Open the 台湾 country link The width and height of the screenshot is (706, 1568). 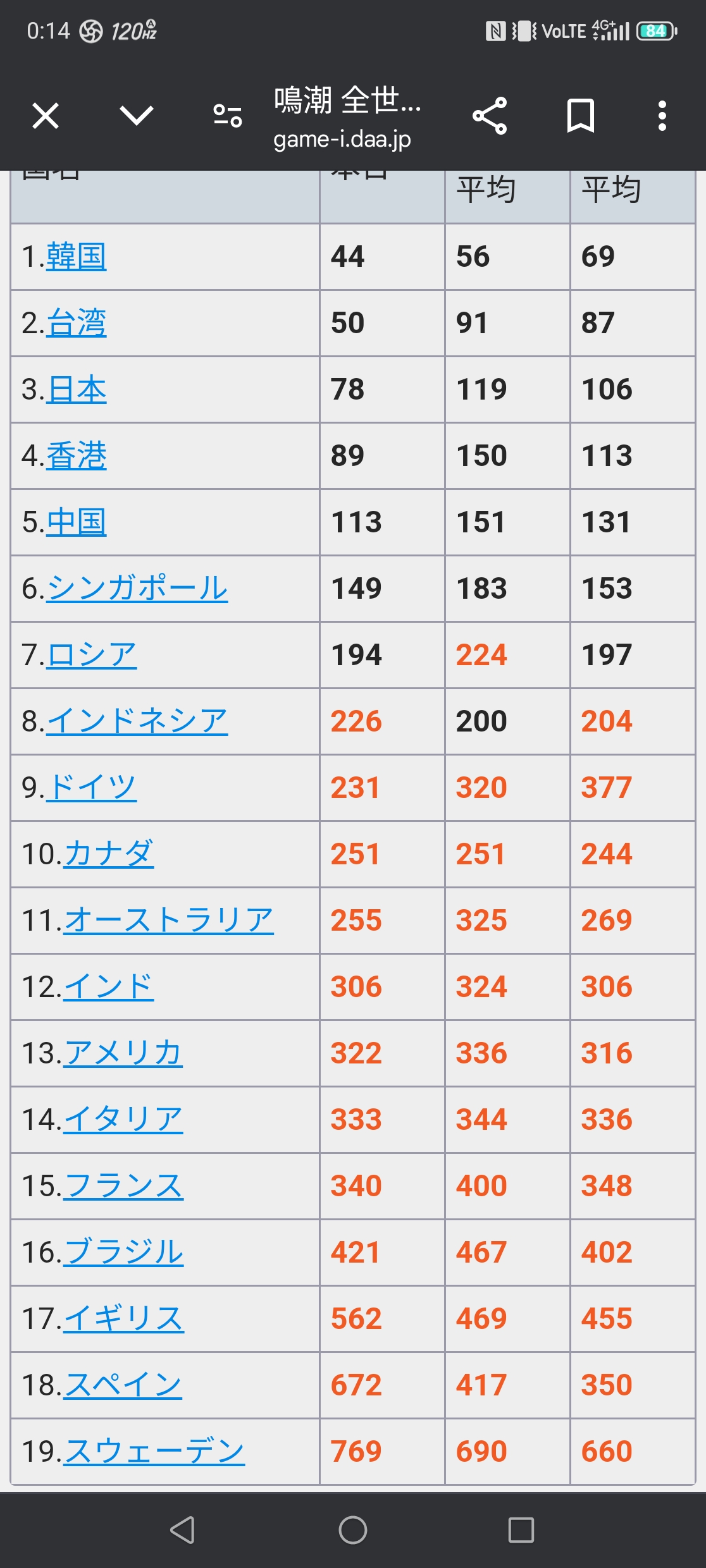click(77, 323)
